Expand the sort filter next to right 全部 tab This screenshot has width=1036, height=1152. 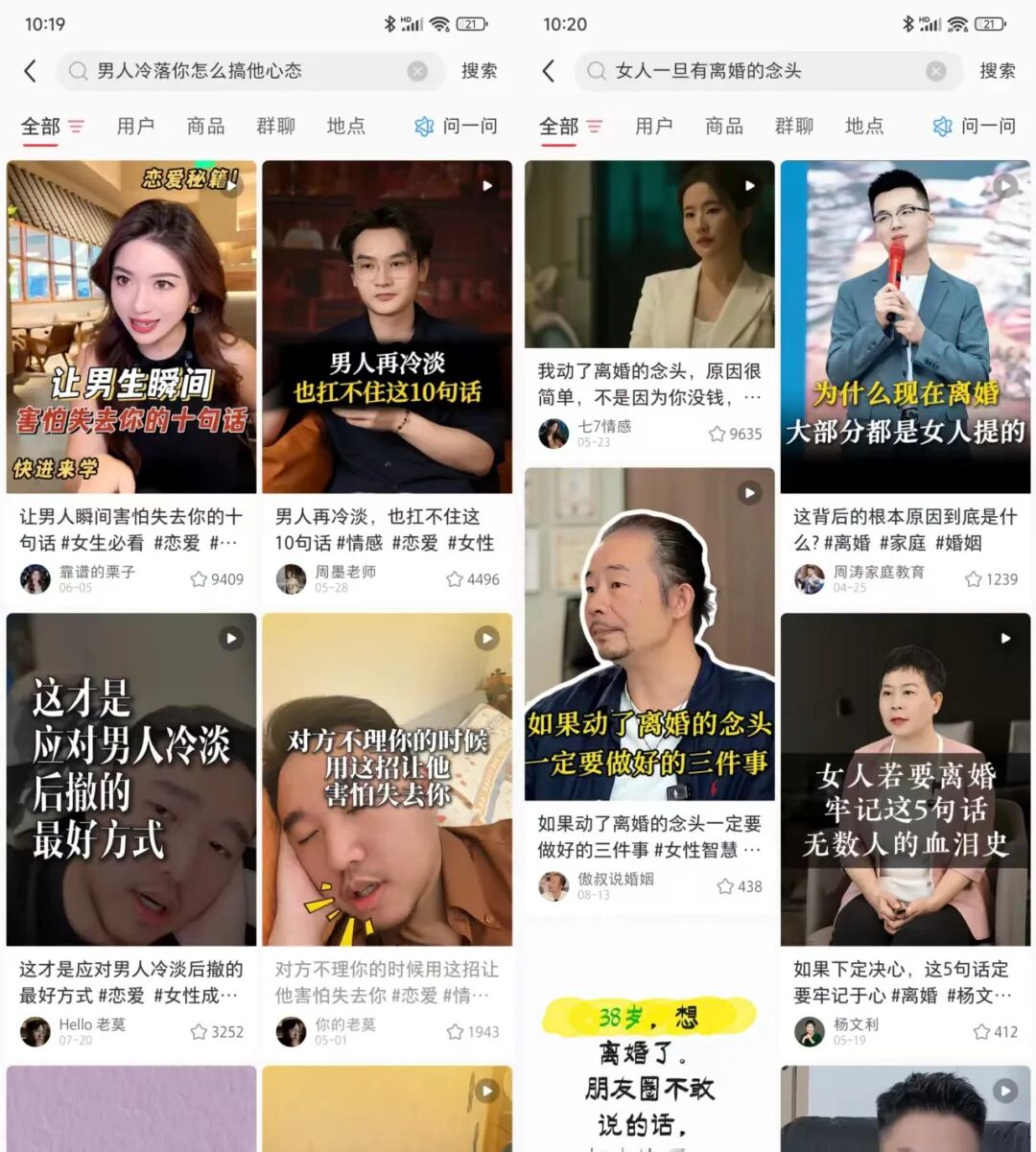click(x=595, y=127)
